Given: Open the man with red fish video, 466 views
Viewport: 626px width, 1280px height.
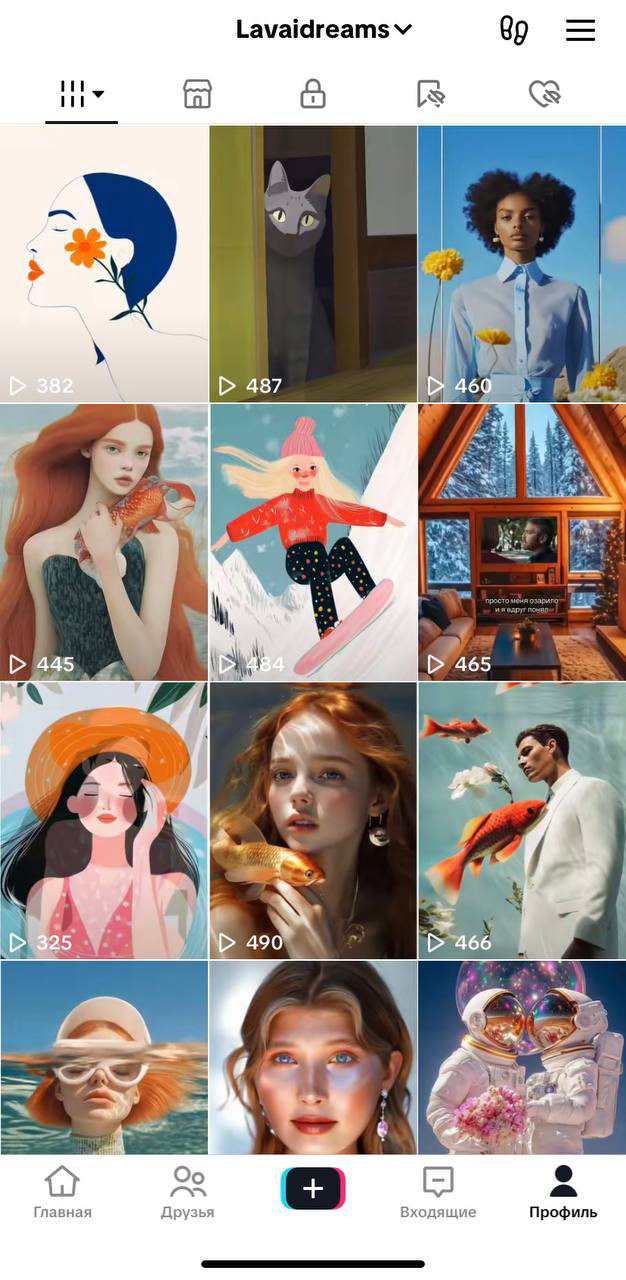Looking at the screenshot, I should 522,820.
